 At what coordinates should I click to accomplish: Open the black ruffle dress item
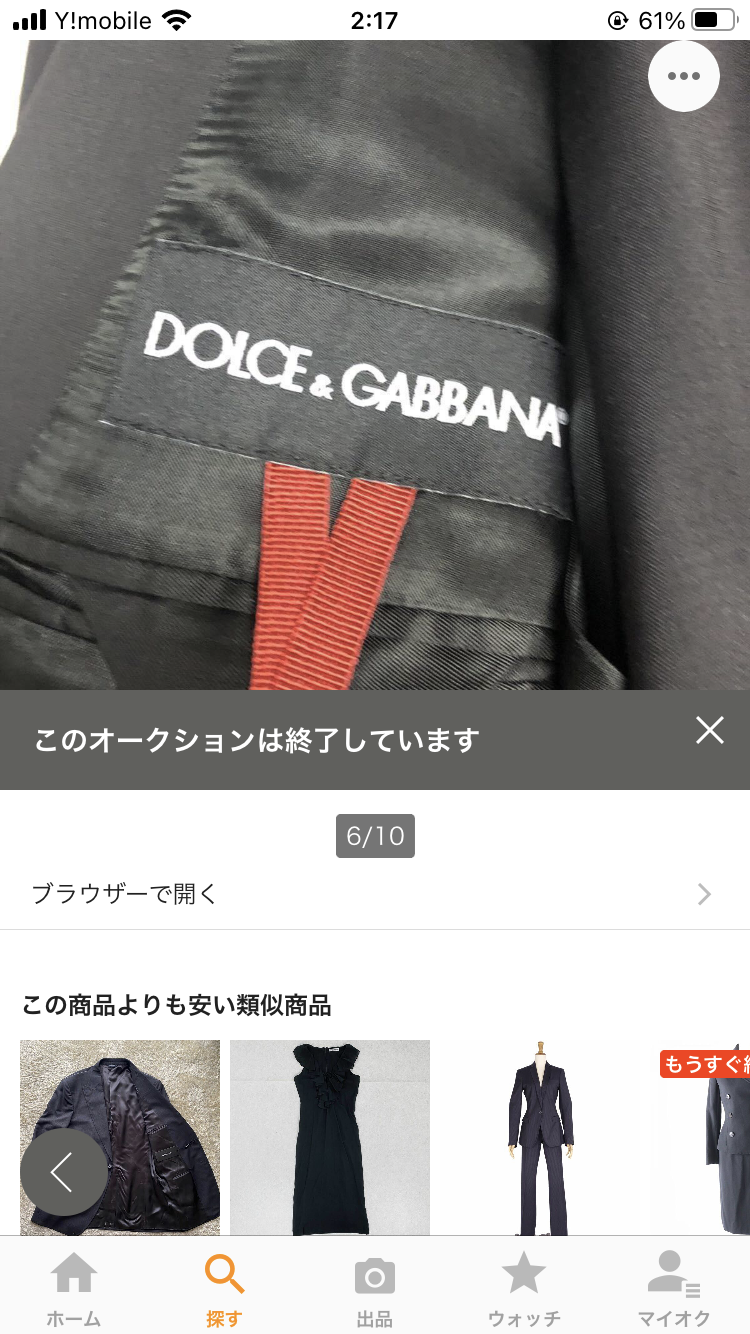pyautogui.click(x=329, y=1137)
